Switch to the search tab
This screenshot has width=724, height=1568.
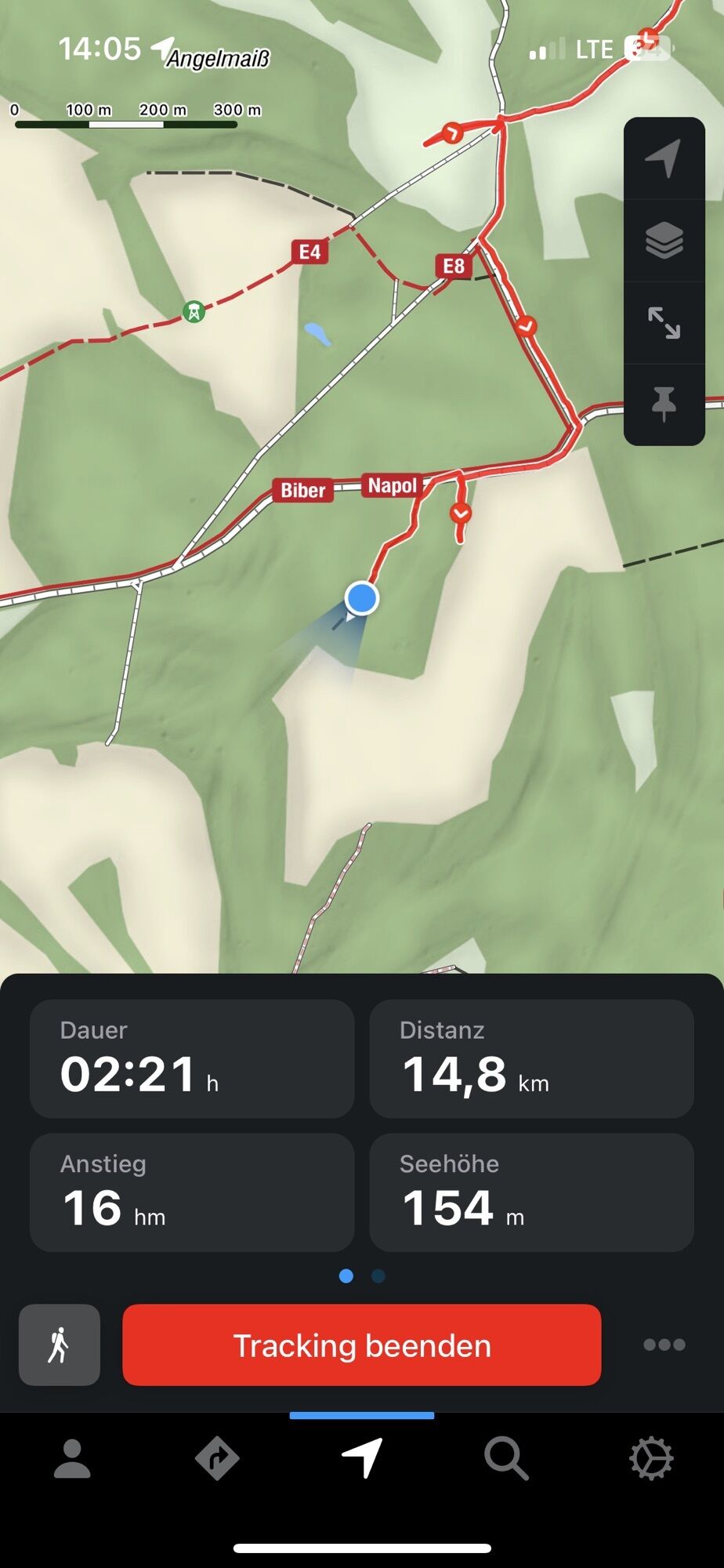point(506,1459)
